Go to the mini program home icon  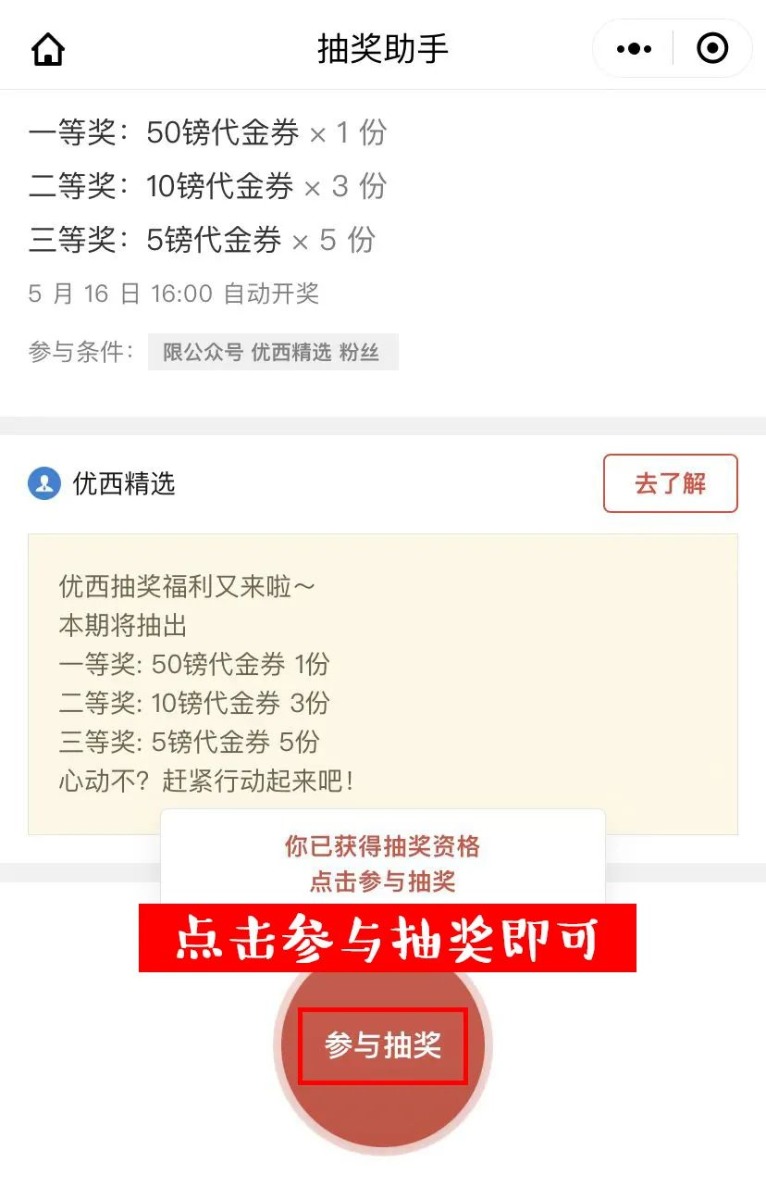tap(48, 49)
